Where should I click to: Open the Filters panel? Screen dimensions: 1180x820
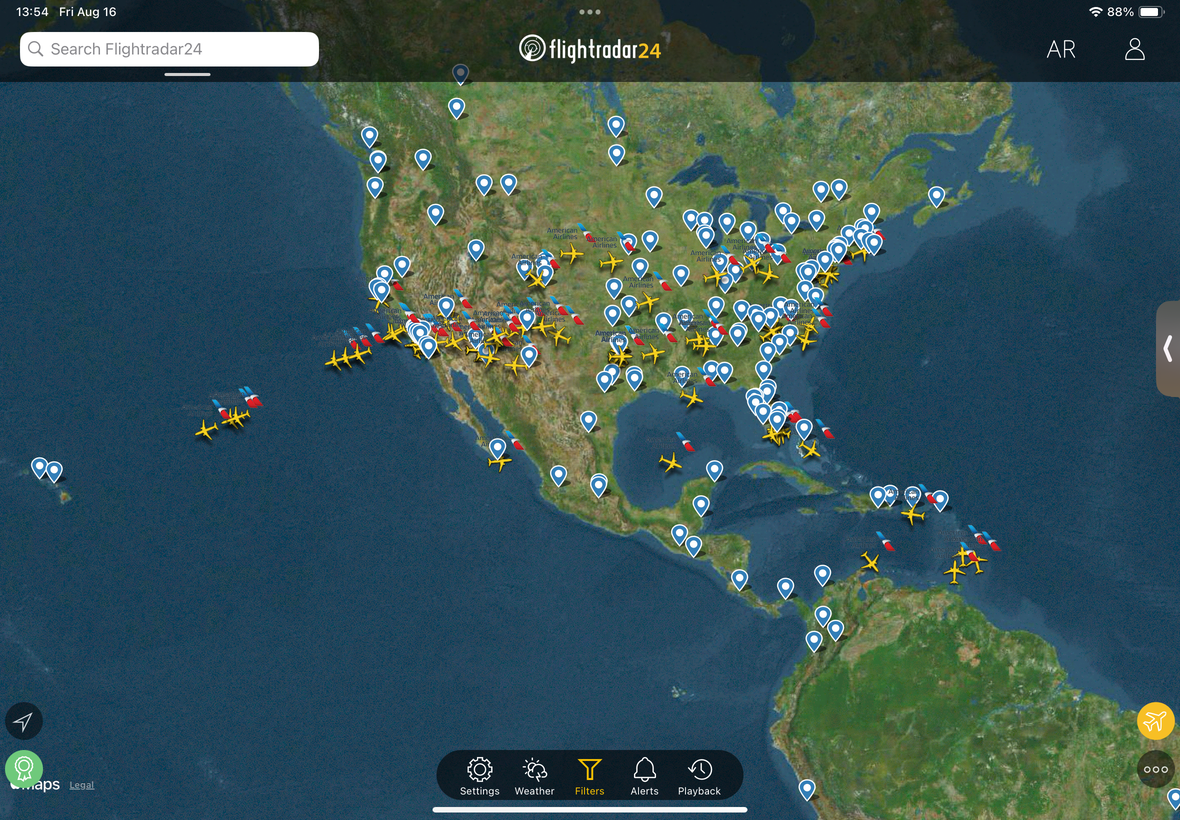click(x=590, y=776)
